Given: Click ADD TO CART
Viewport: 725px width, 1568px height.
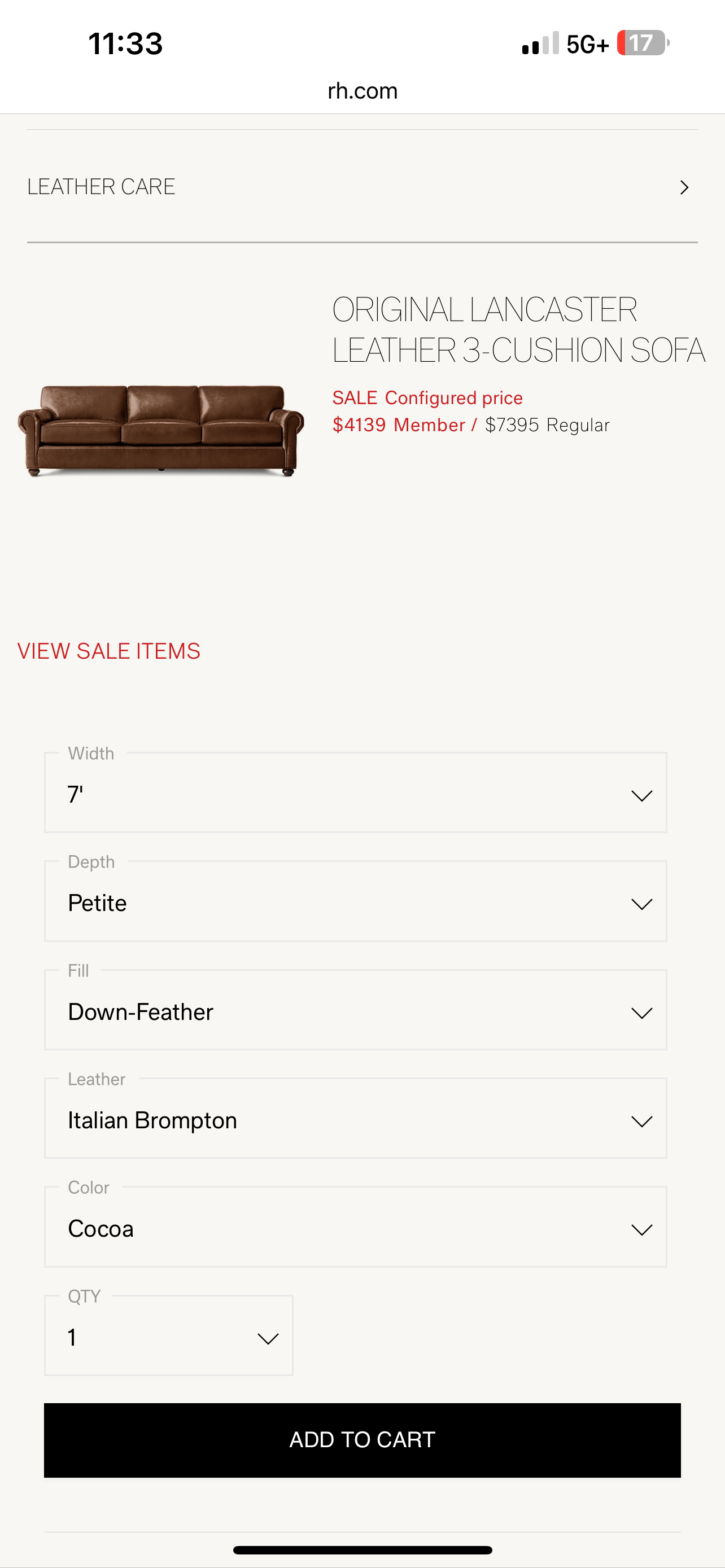Looking at the screenshot, I should (x=362, y=1440).
